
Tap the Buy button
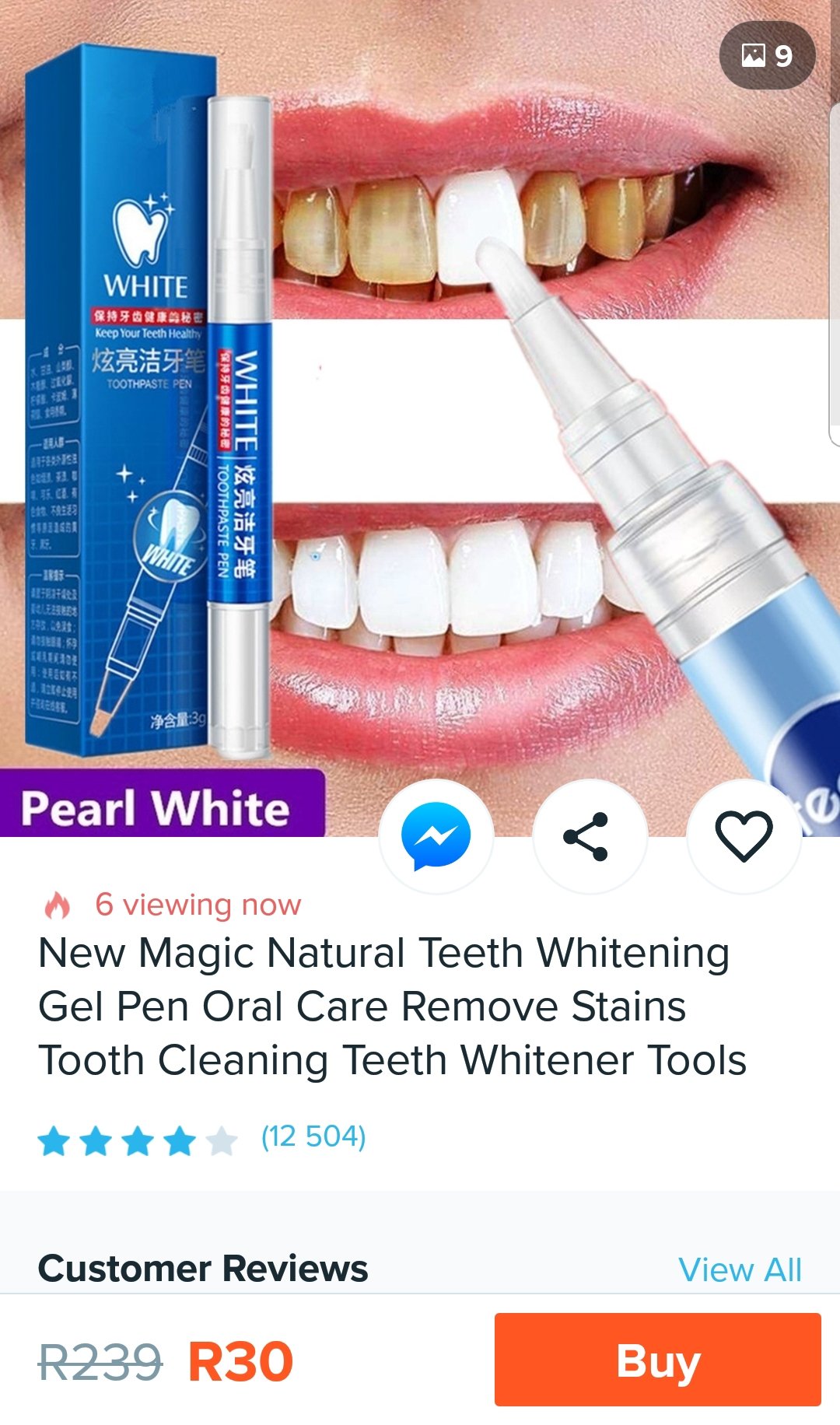click(x=657, y=1360)
